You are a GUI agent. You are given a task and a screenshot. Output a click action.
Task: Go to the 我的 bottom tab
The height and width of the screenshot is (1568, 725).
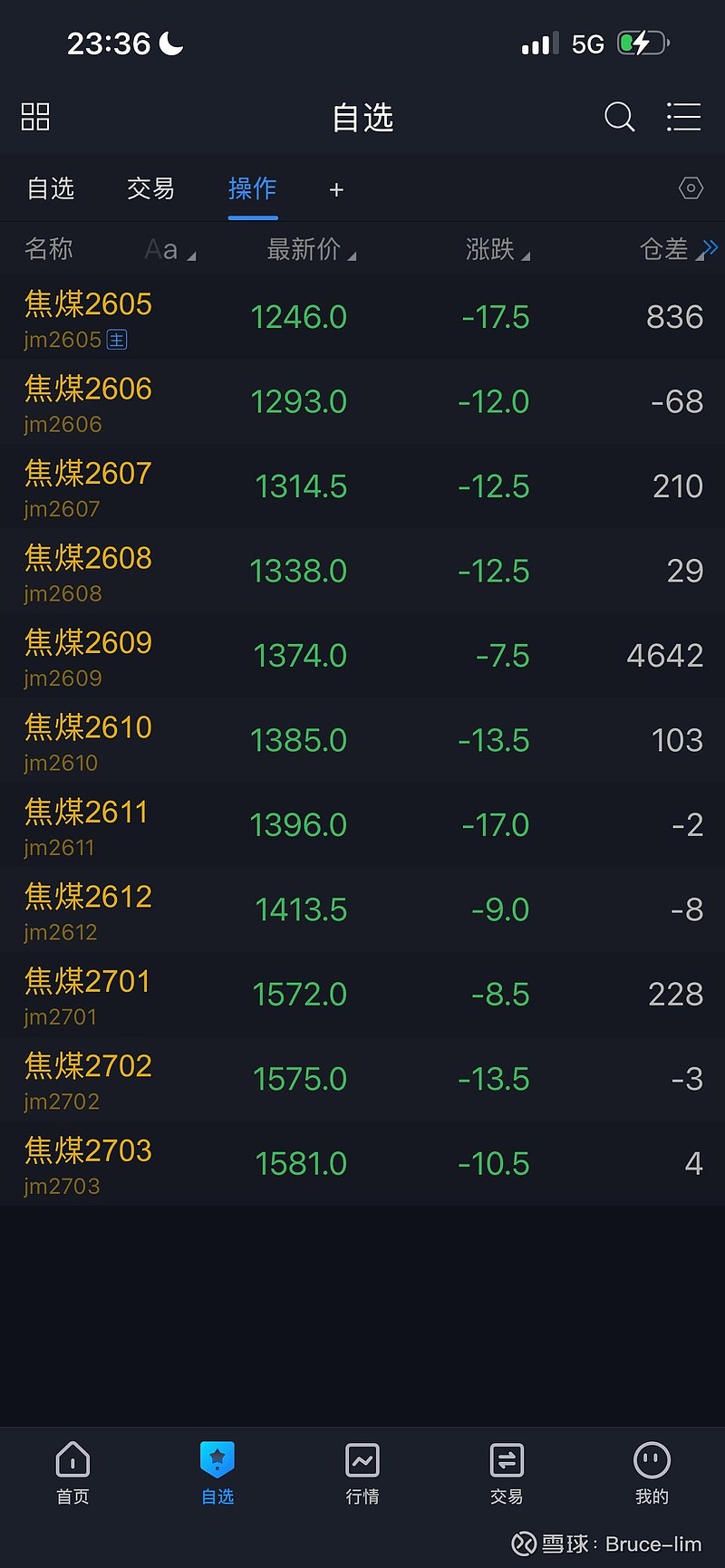point(652,1472)
